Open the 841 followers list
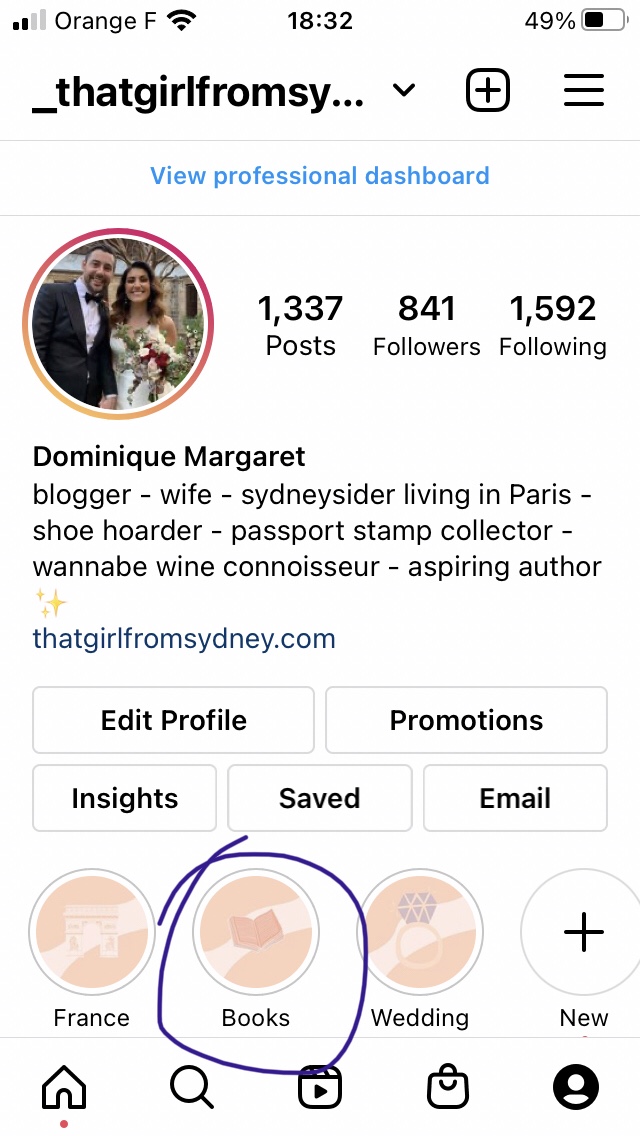This screenshot has width=640, height=1136. pyautogui.click(x=427, y=325)
